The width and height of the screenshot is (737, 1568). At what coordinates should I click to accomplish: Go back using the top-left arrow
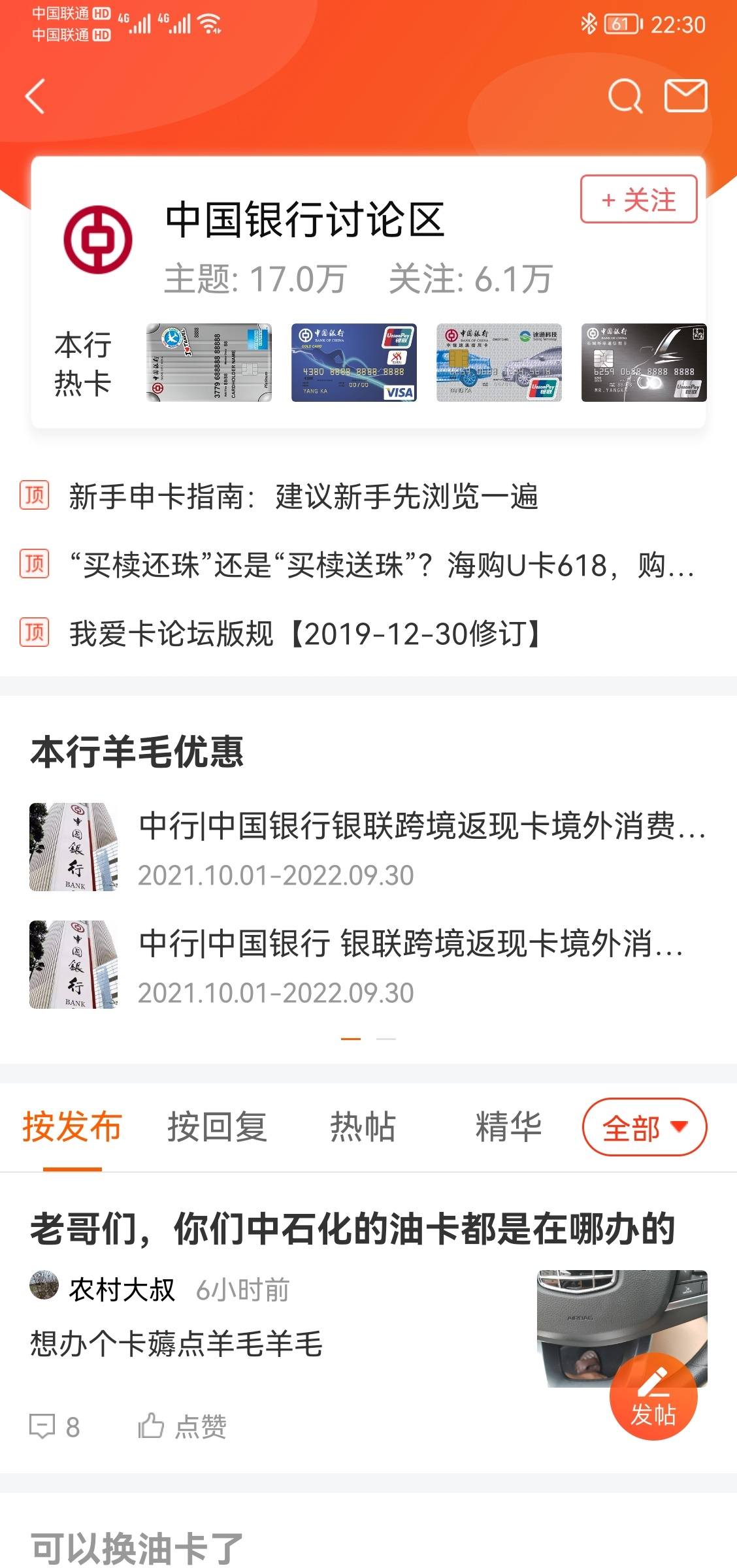(35, 97)
